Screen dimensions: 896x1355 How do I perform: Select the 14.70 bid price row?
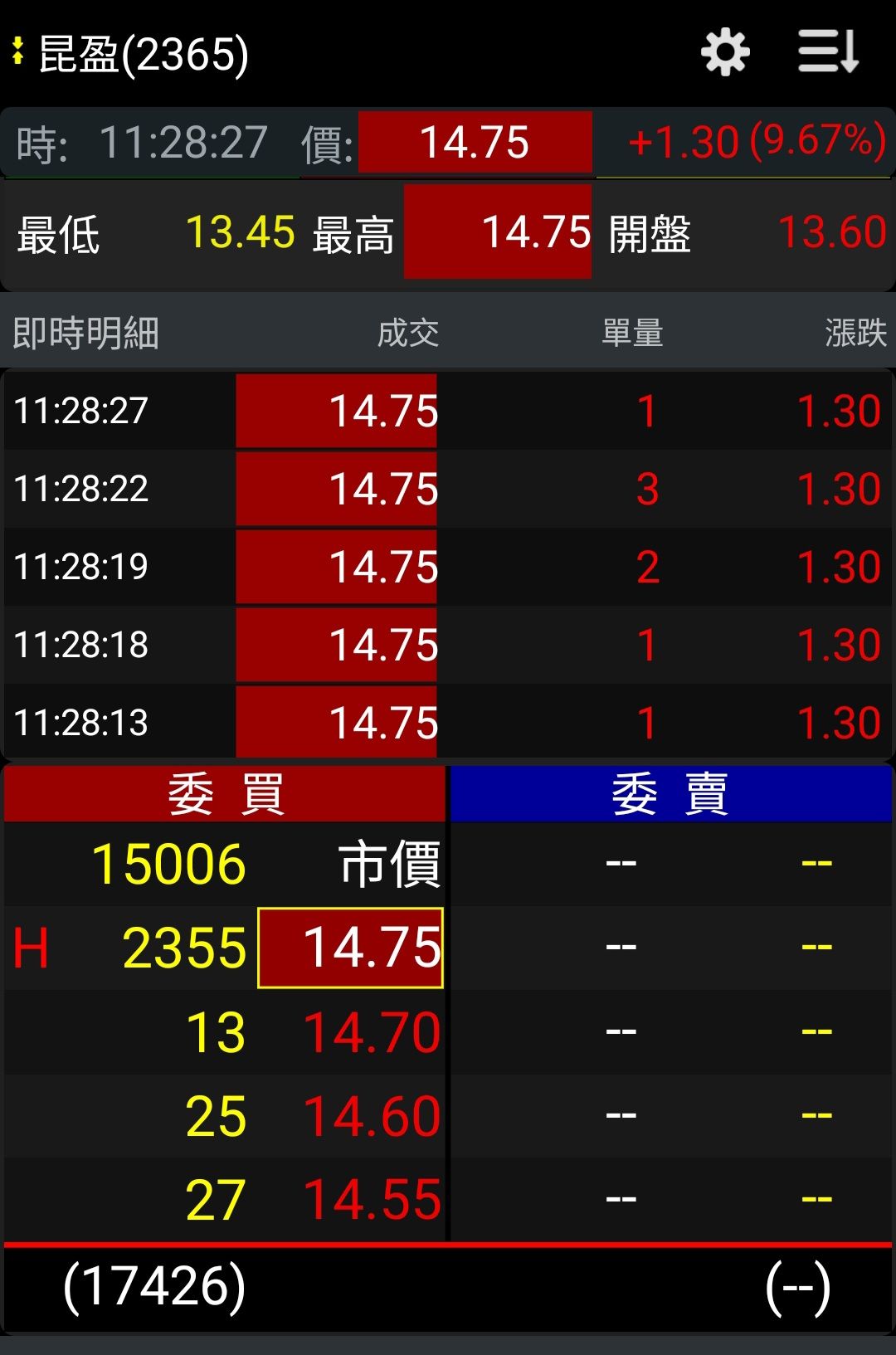371,1032
